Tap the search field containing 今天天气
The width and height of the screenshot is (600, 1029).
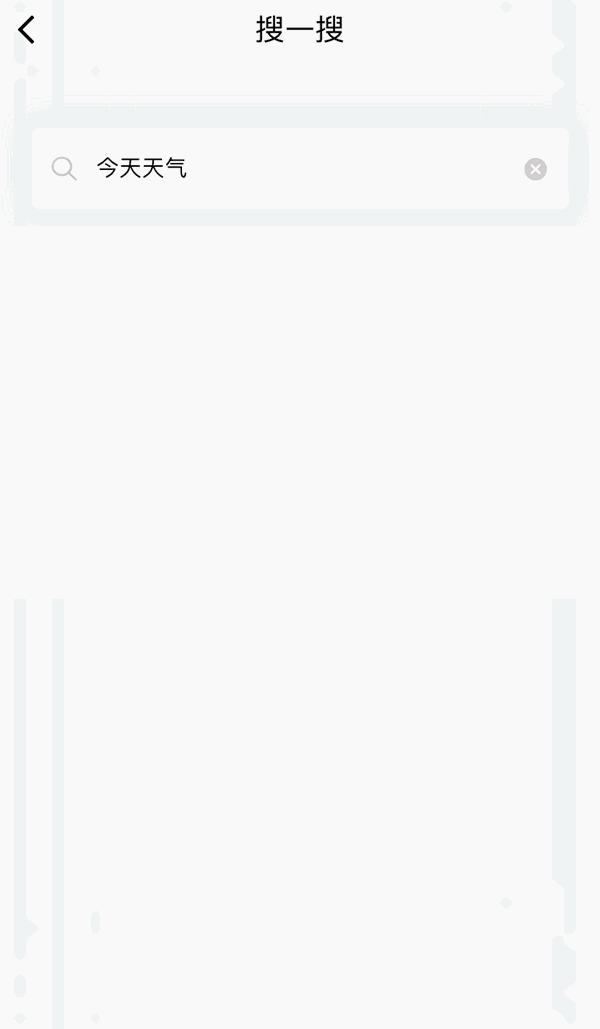coord(300,168)
